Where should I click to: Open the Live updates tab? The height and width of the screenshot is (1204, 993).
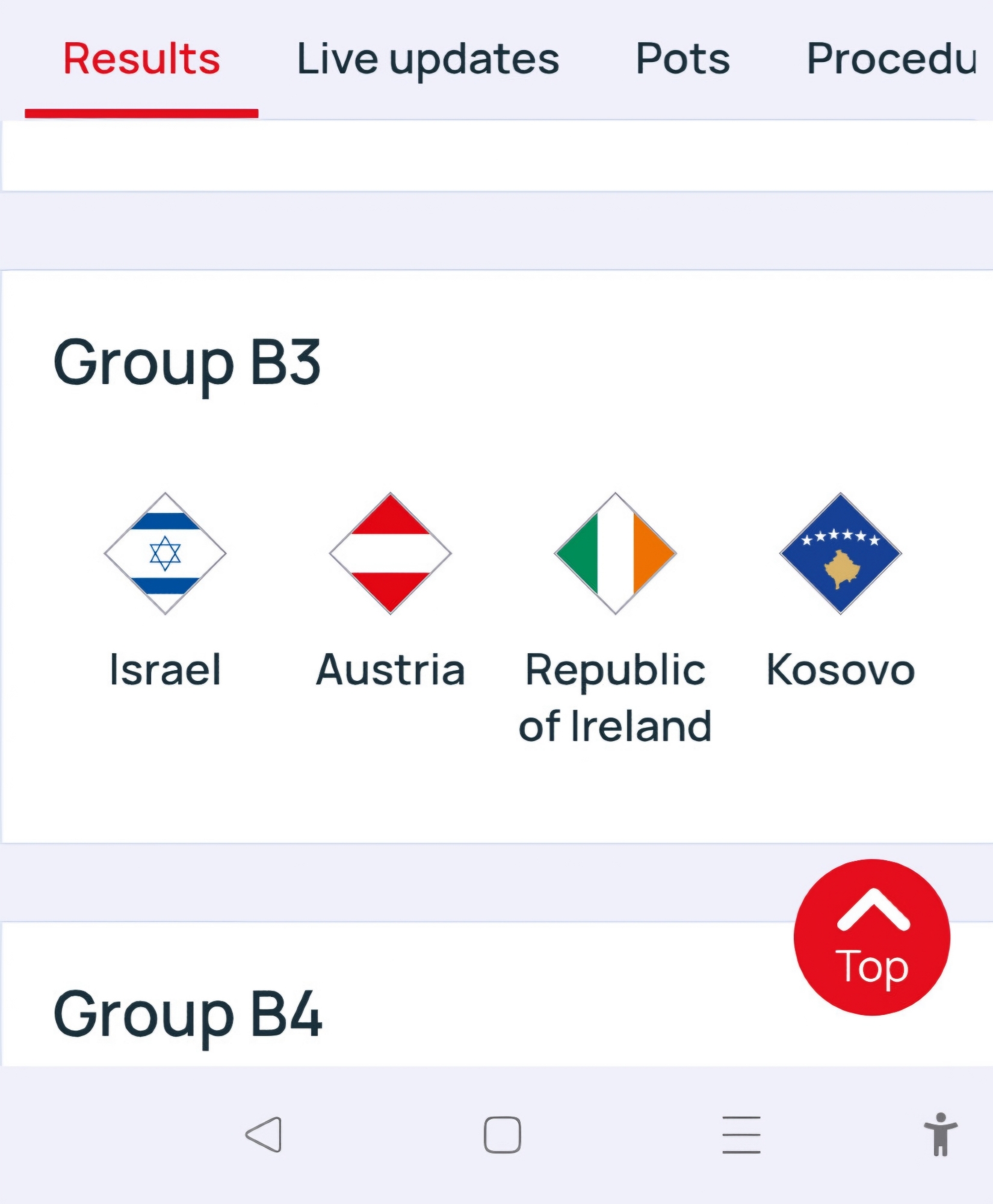(428, 60)
